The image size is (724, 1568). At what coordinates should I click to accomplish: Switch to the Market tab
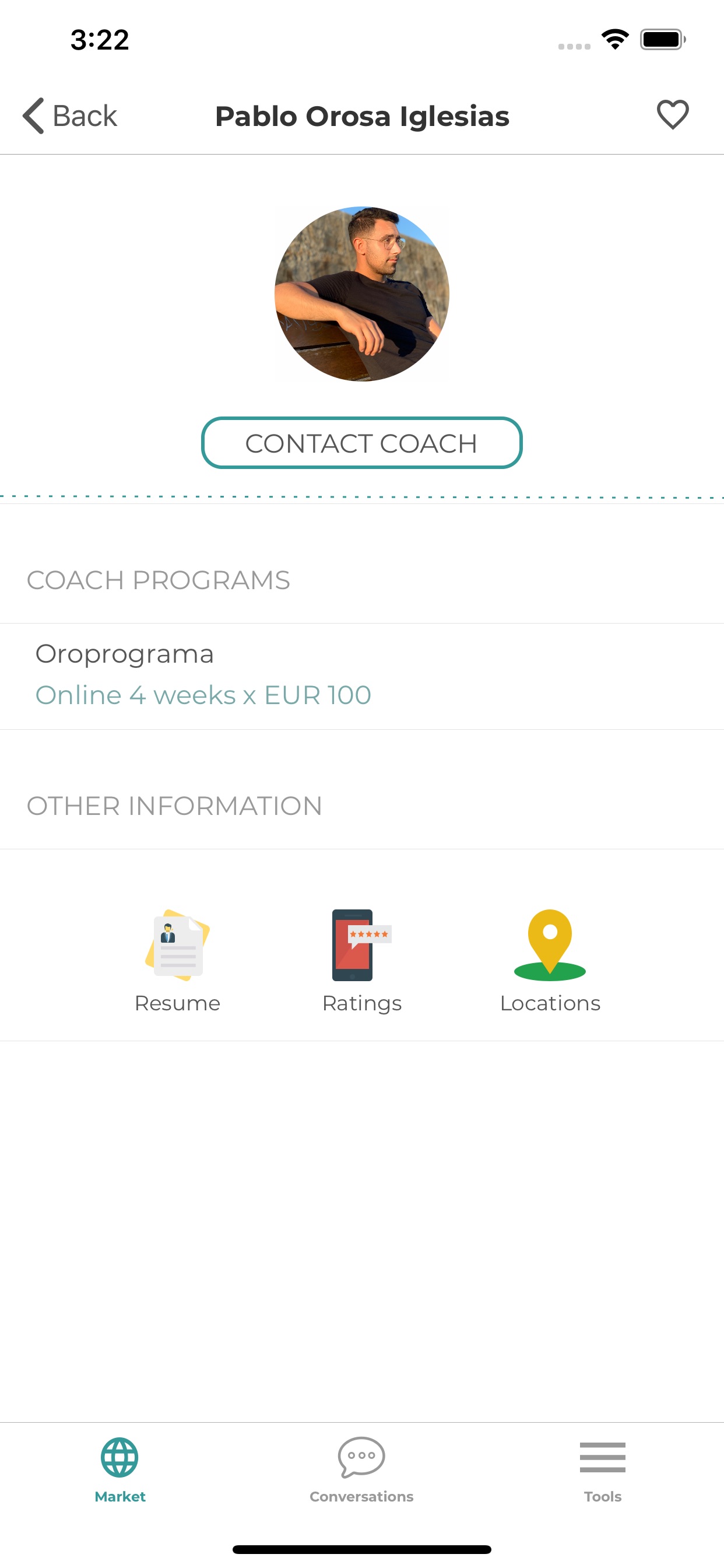[120, 1469]
